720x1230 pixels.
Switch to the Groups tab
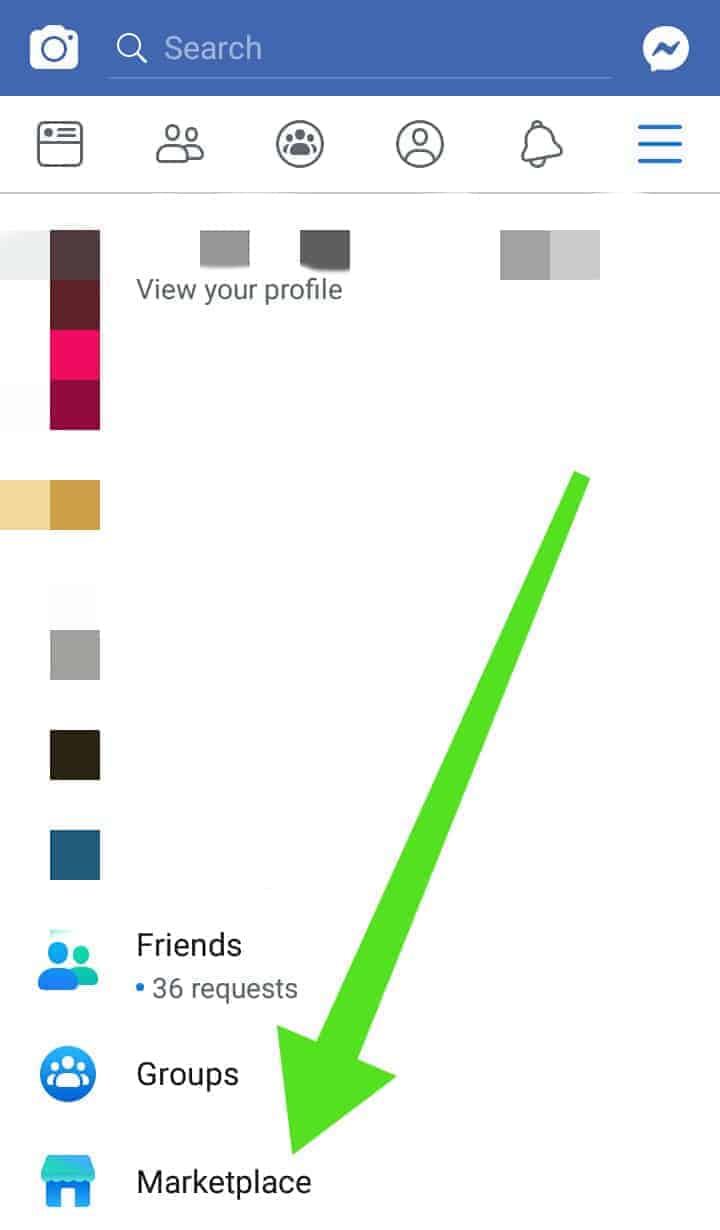coord(300,144)
